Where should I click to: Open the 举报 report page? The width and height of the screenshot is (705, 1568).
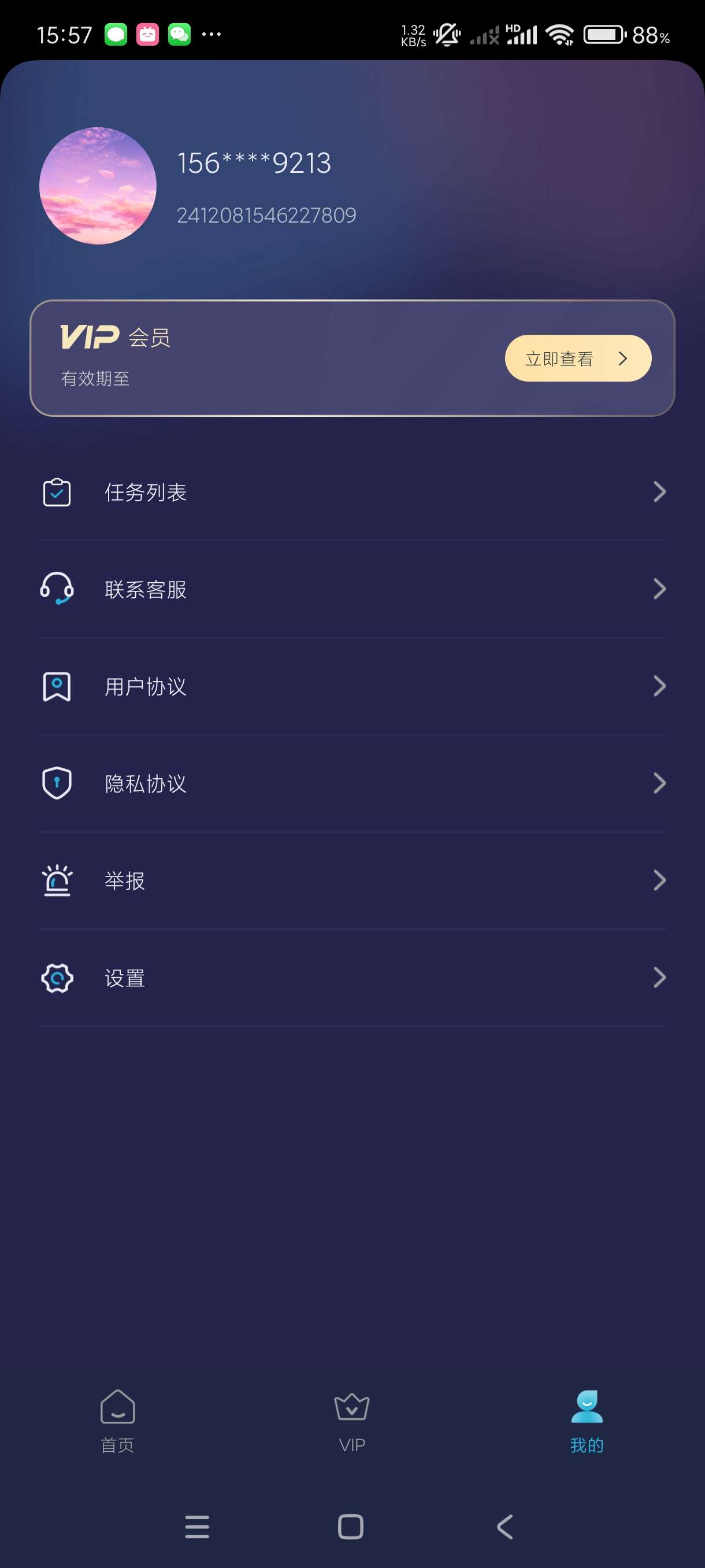point(352,880)
